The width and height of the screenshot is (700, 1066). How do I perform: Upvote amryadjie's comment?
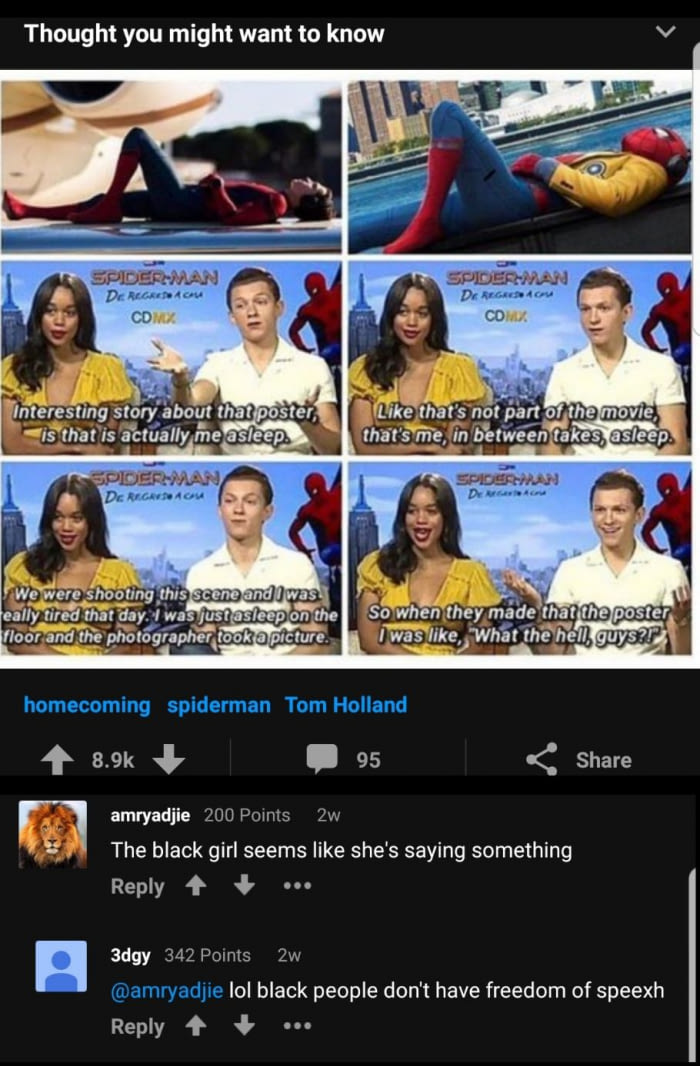click(198, 887)
